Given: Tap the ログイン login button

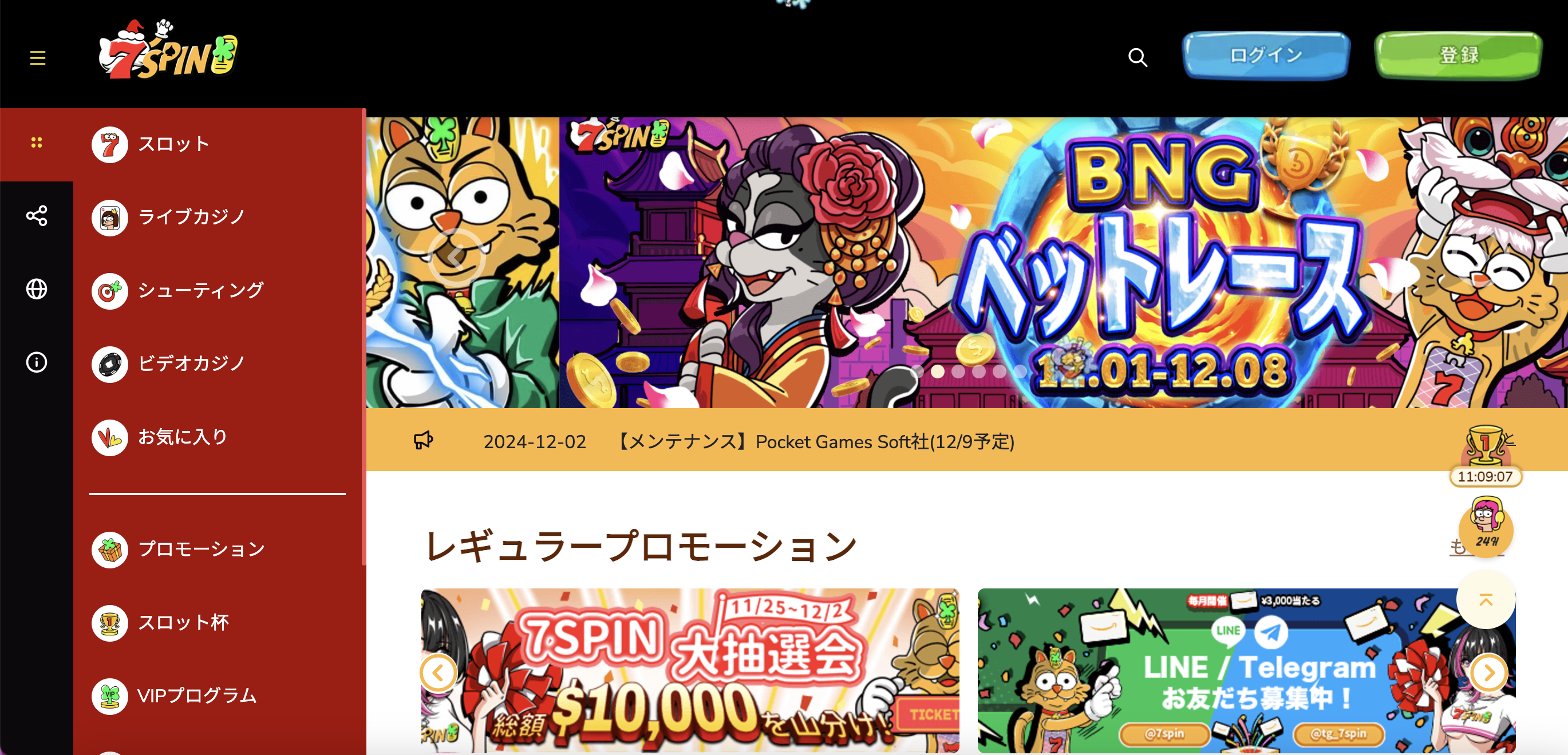Looking at the screenshot, I should coord(1266,56).
